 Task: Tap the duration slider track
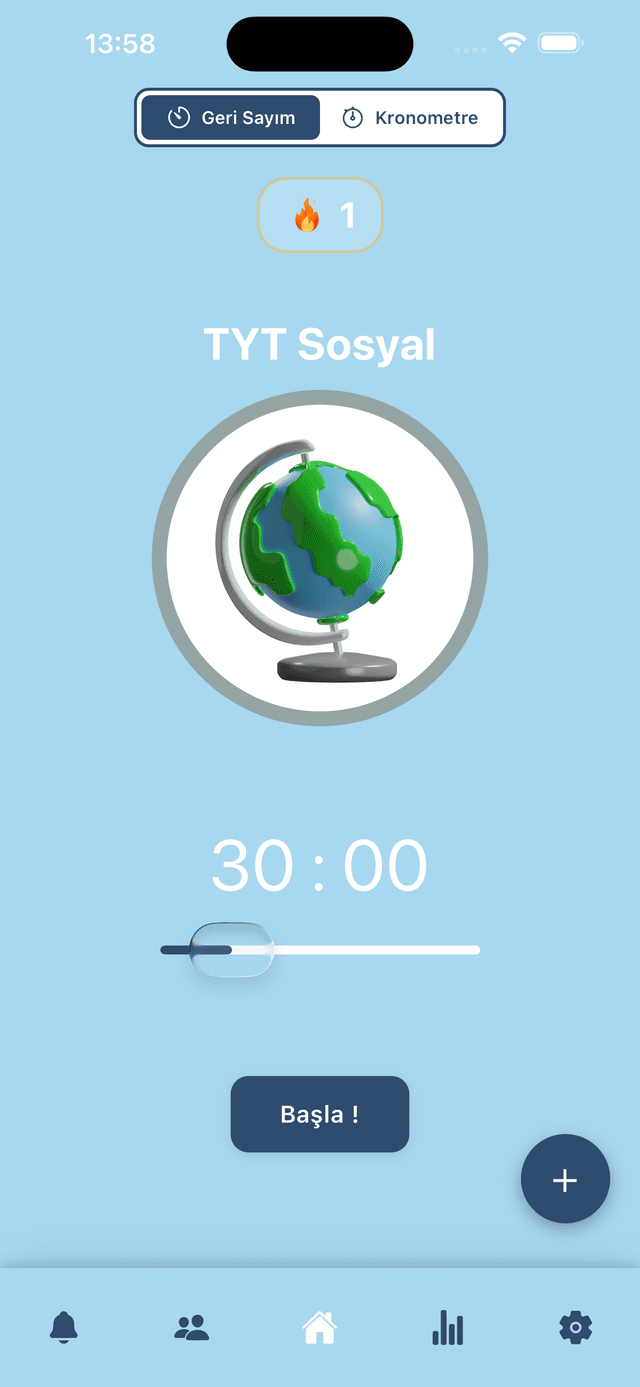click(380, 949)
